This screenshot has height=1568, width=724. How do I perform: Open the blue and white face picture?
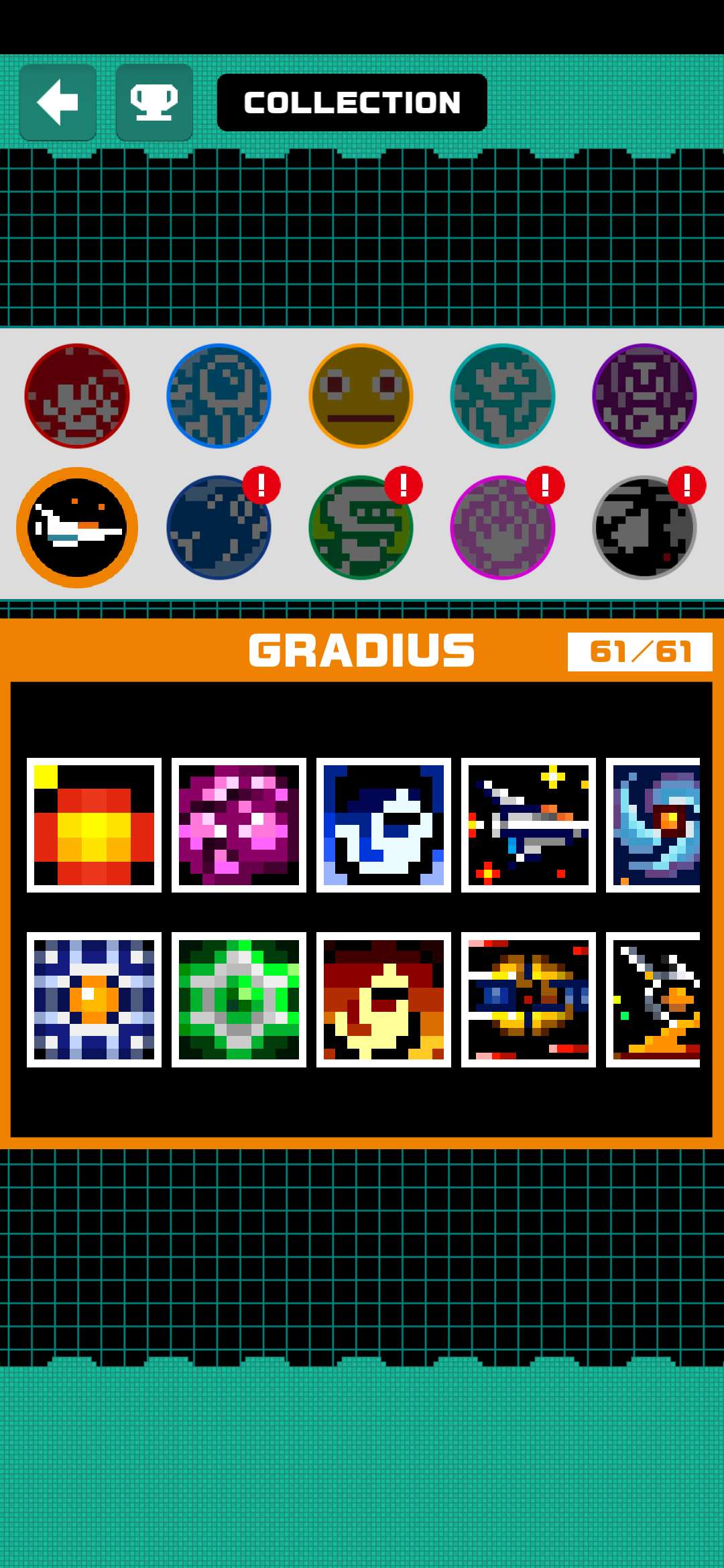pos(383,825)
